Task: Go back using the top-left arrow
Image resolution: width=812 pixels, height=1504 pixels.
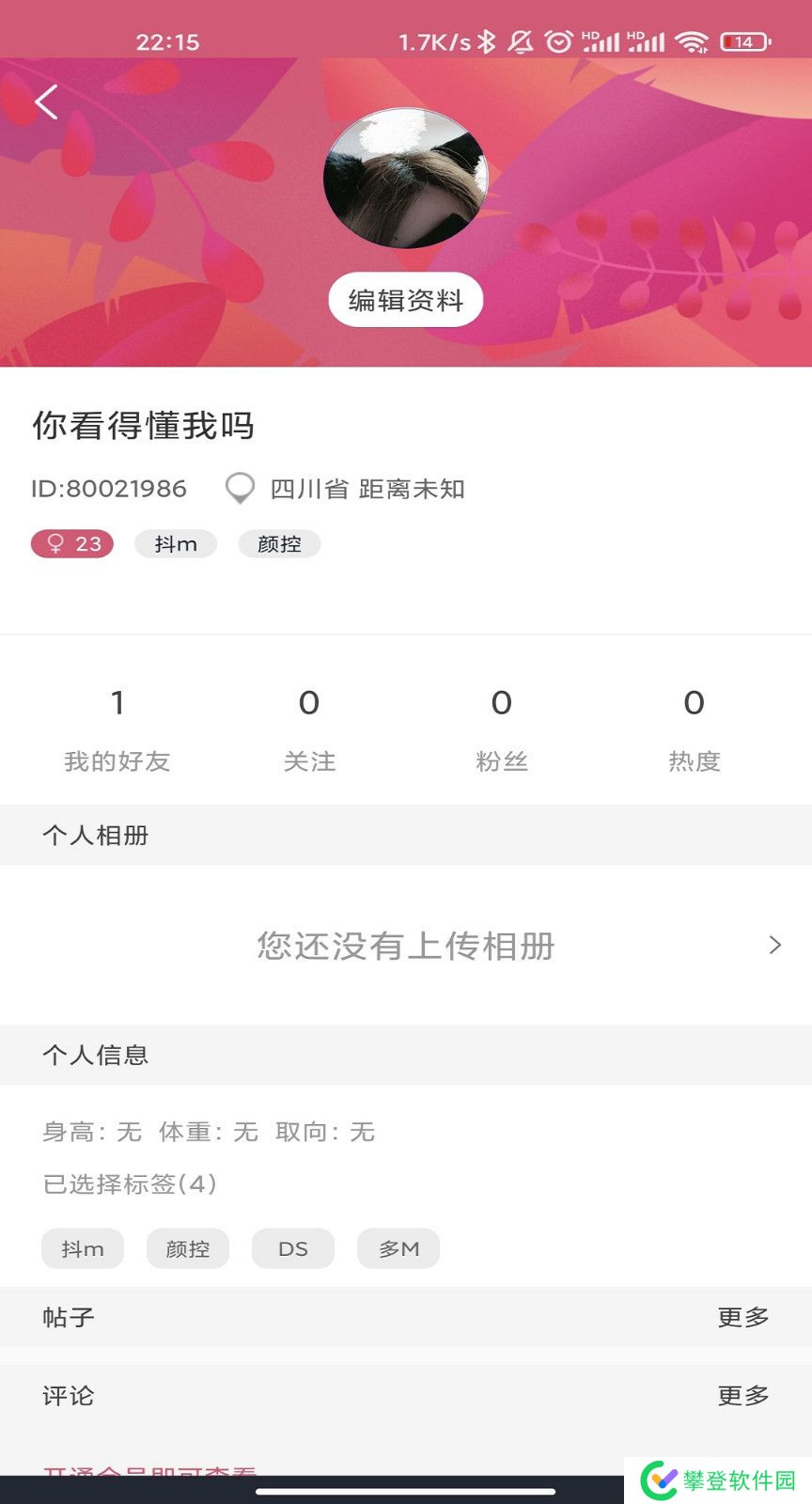Action: point(46,102)
